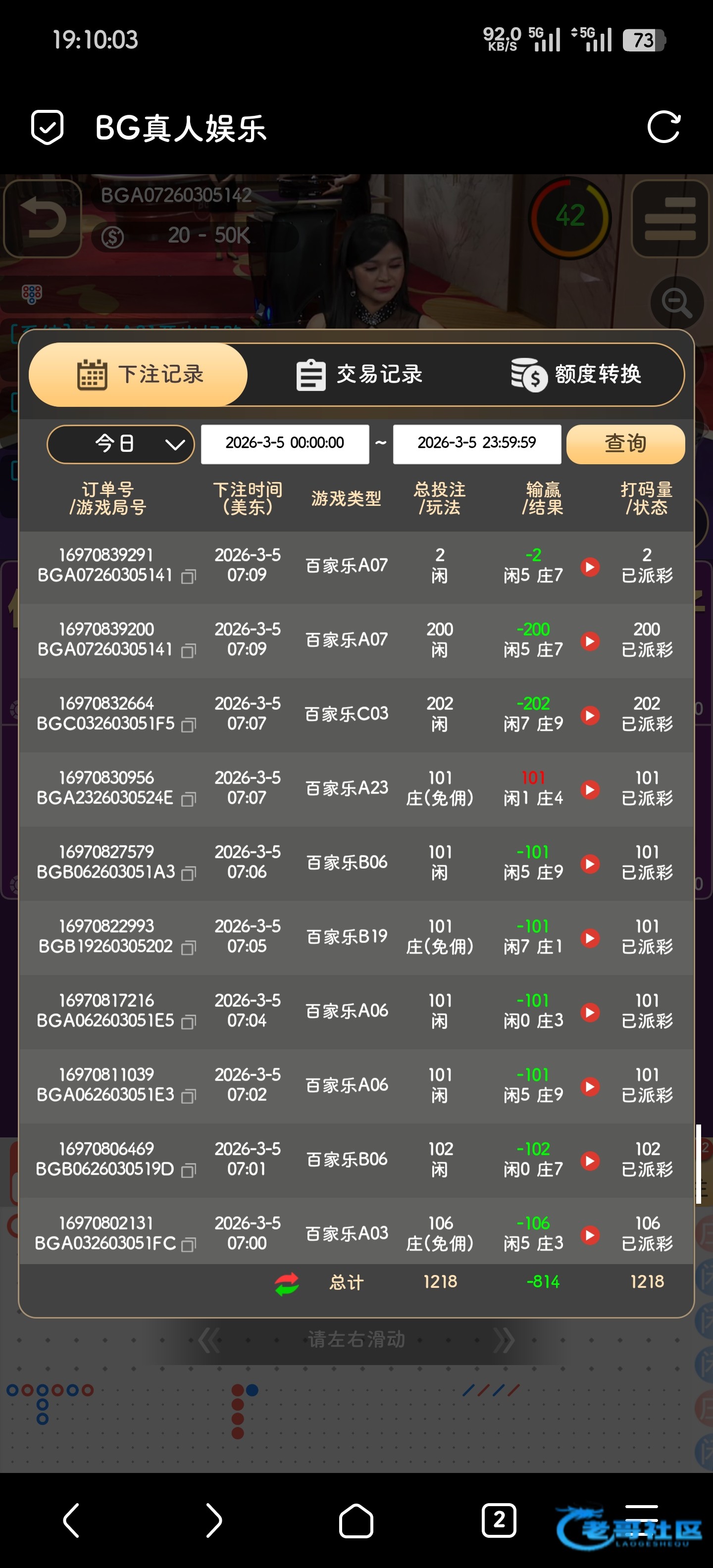This screenshot has width=713, height=1568.
Task: Expand the 今日 date range dropdown
Action: coord(120,444)
